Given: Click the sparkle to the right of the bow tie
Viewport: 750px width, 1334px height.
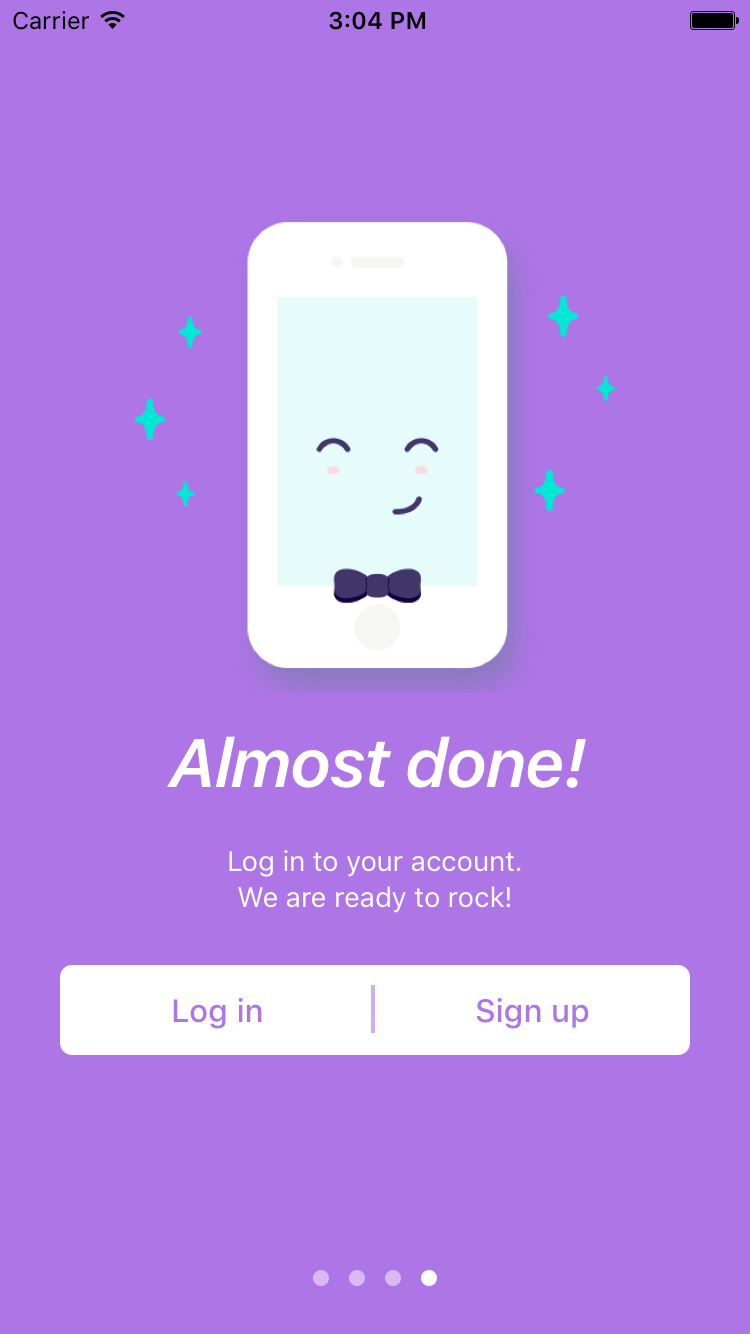Looking at the screenshot, I should [549, 489].
